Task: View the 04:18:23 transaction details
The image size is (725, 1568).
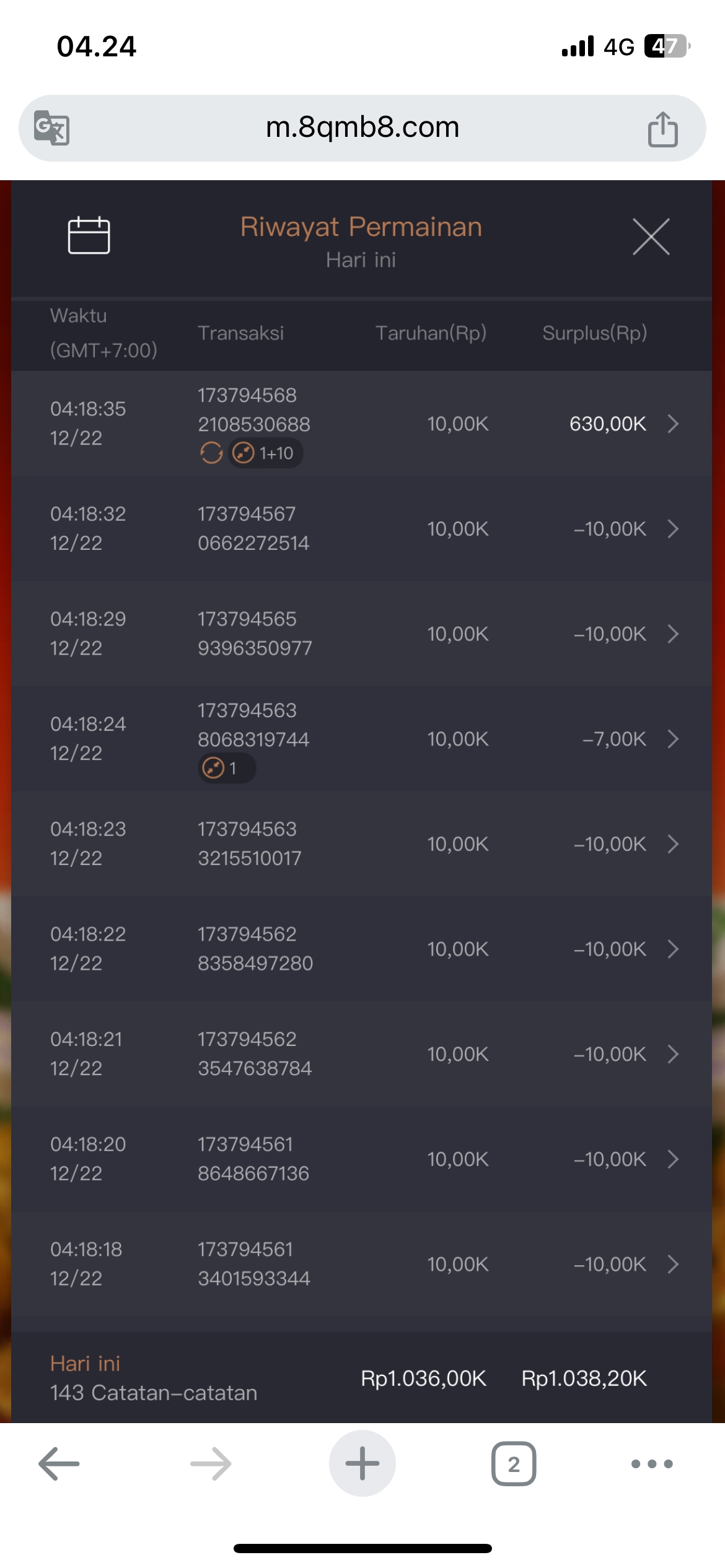Action: point(672,844)
